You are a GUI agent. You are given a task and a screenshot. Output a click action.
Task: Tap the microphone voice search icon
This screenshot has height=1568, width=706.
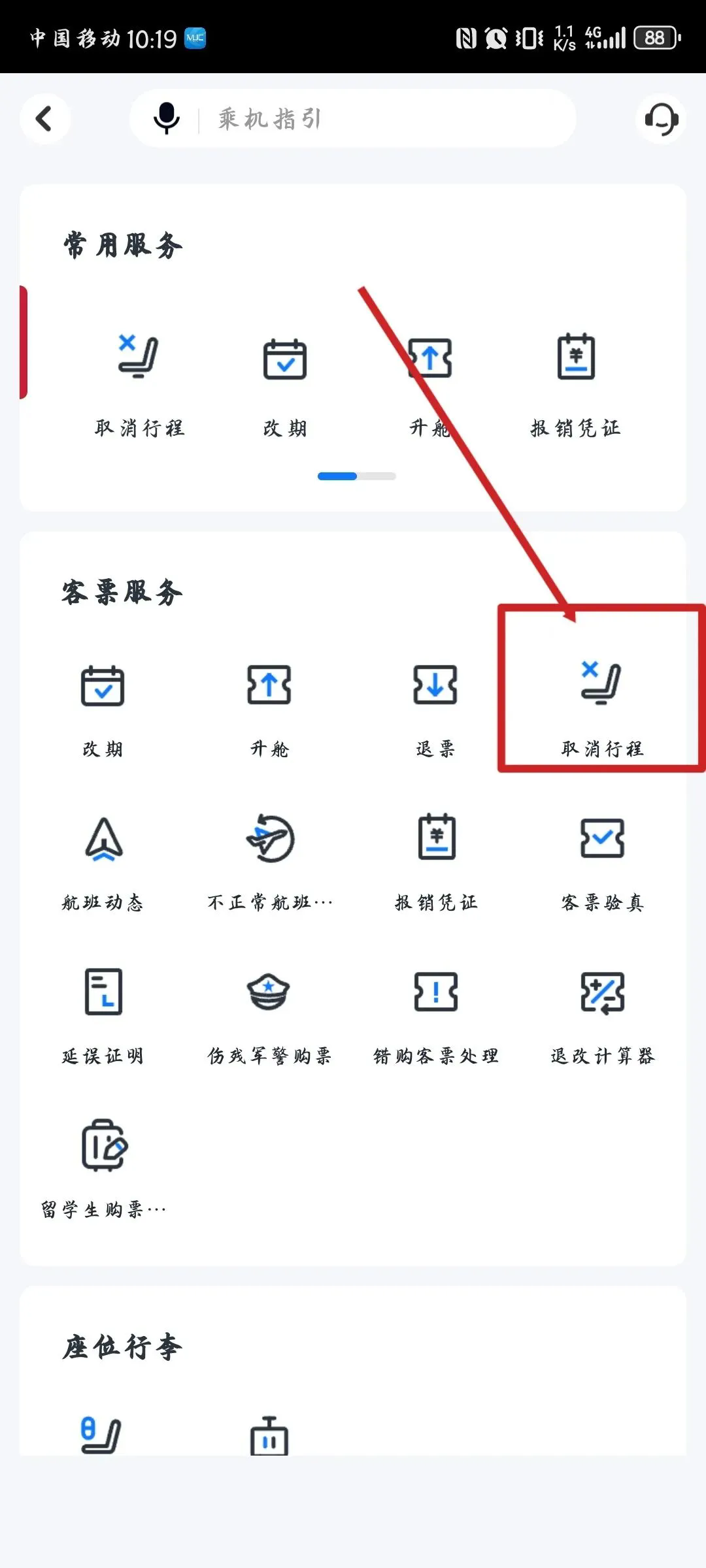click(167, 119)
